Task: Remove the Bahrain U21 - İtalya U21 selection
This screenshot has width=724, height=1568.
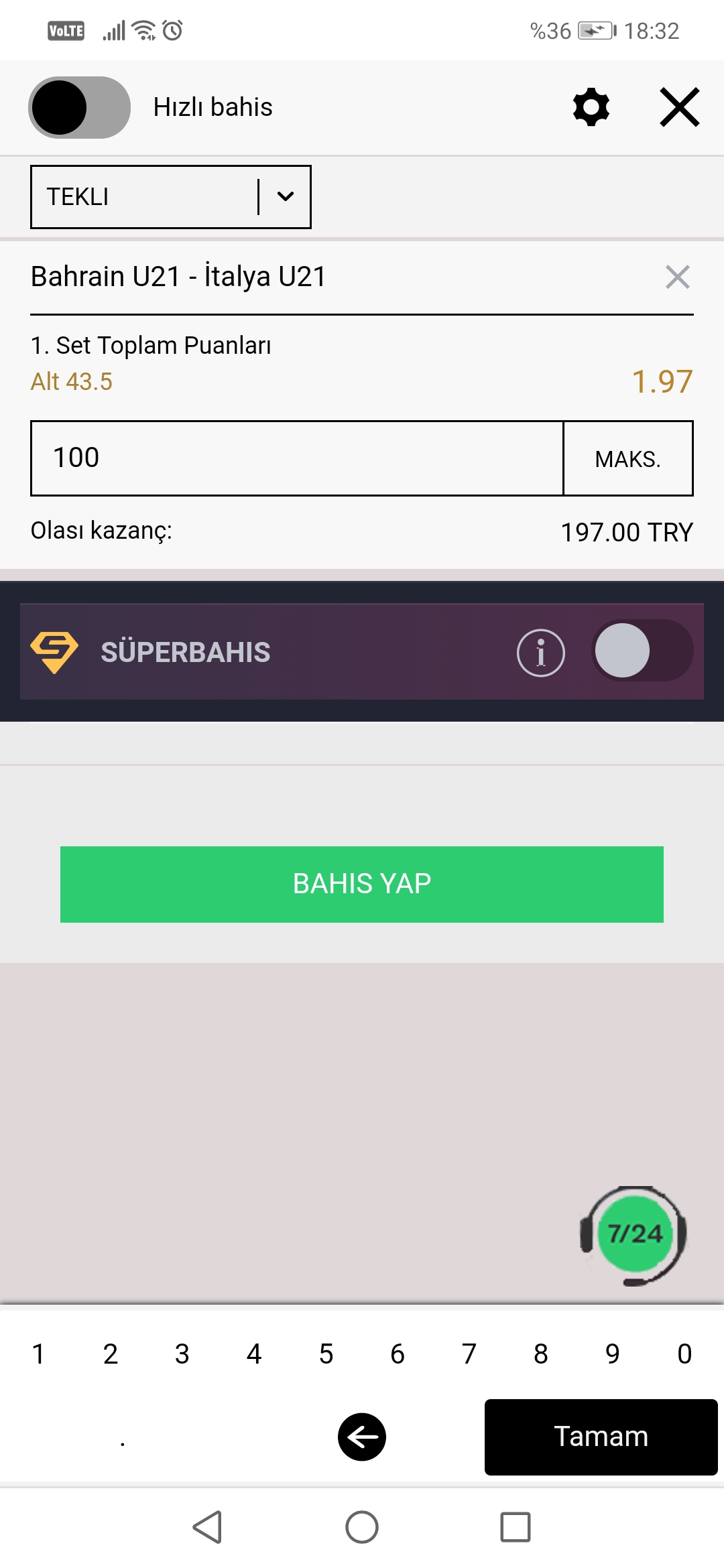Action: coord(678,277)
